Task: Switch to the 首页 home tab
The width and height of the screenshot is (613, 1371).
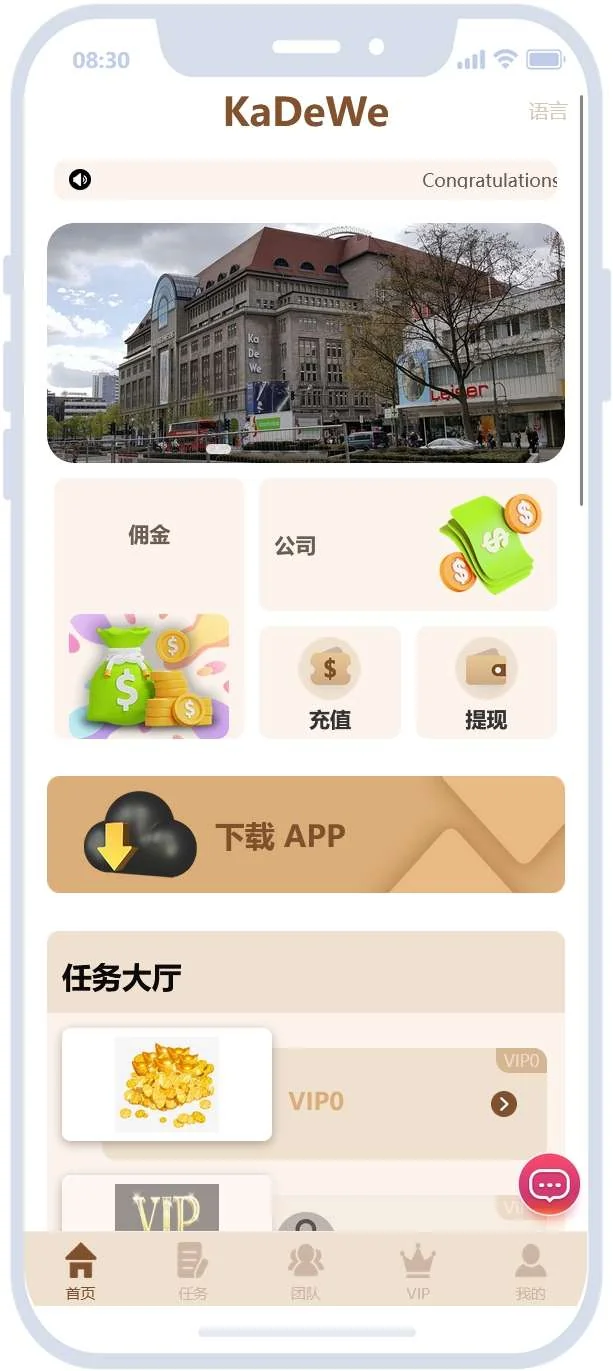Action: click(x=80, y=1272)
